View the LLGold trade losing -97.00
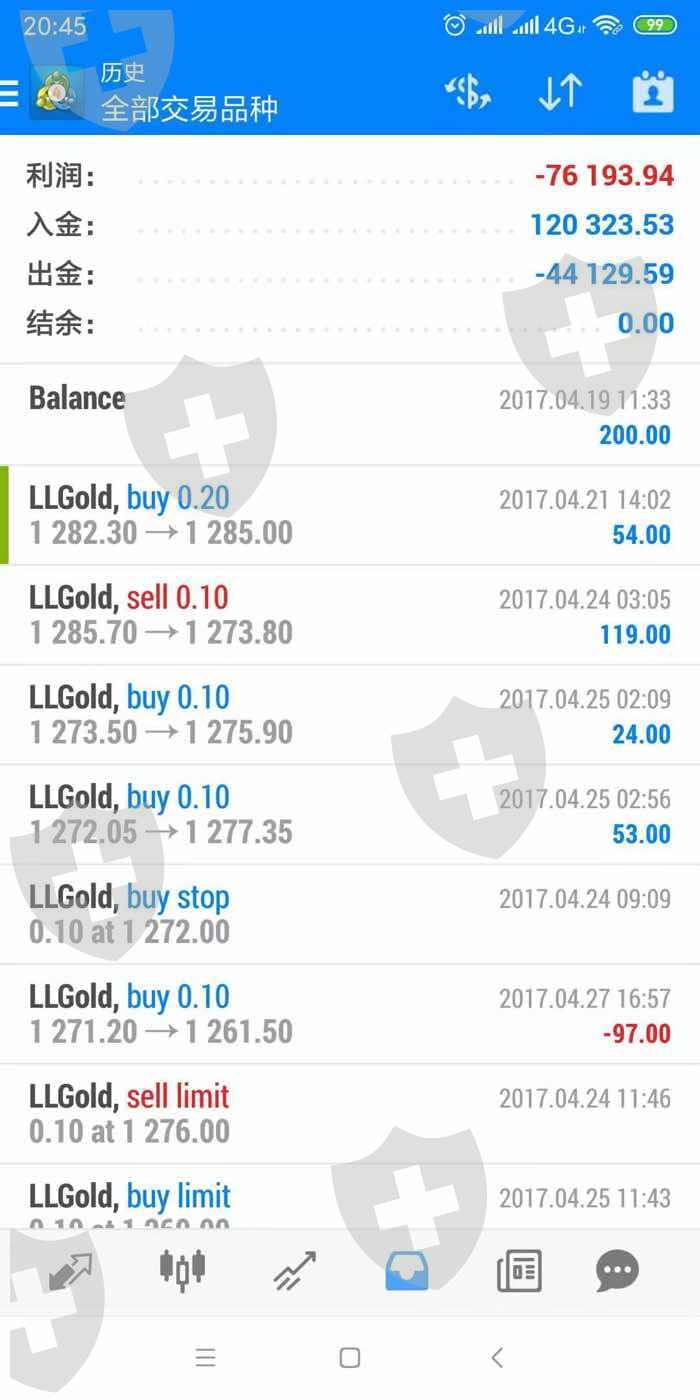The image size is (700, 1400). coord(350,1015)
